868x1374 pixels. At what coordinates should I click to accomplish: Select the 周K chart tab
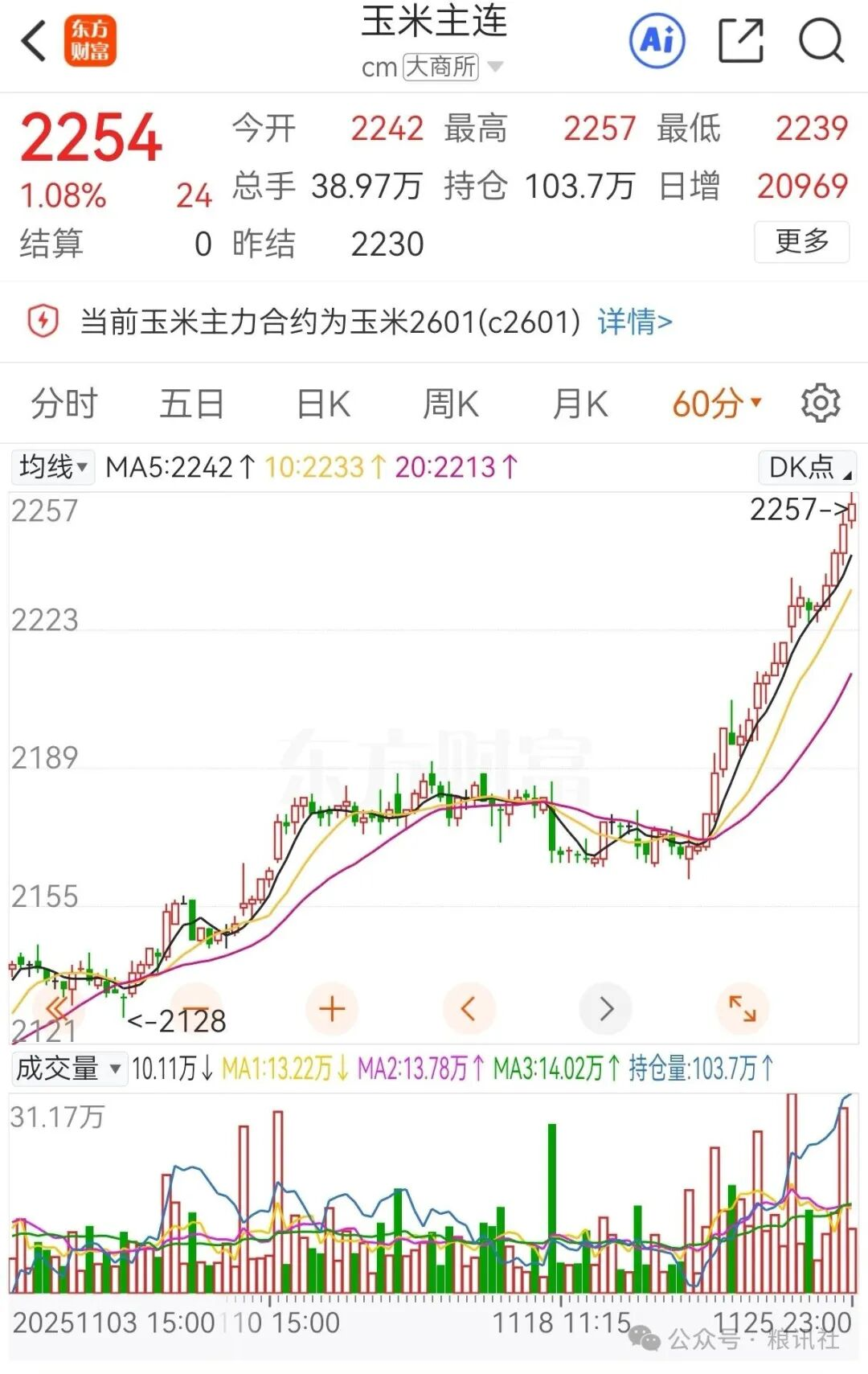click(451, 404)
